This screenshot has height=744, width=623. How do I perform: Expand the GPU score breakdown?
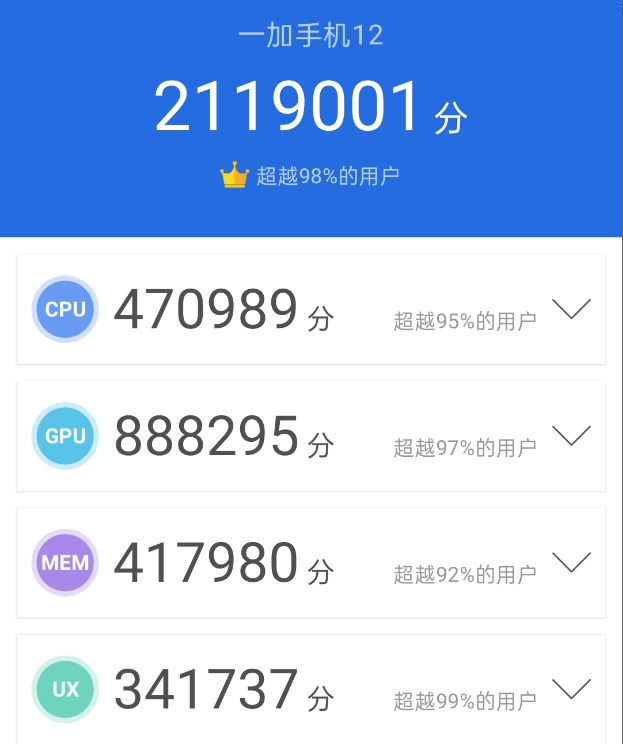[571, 436]
